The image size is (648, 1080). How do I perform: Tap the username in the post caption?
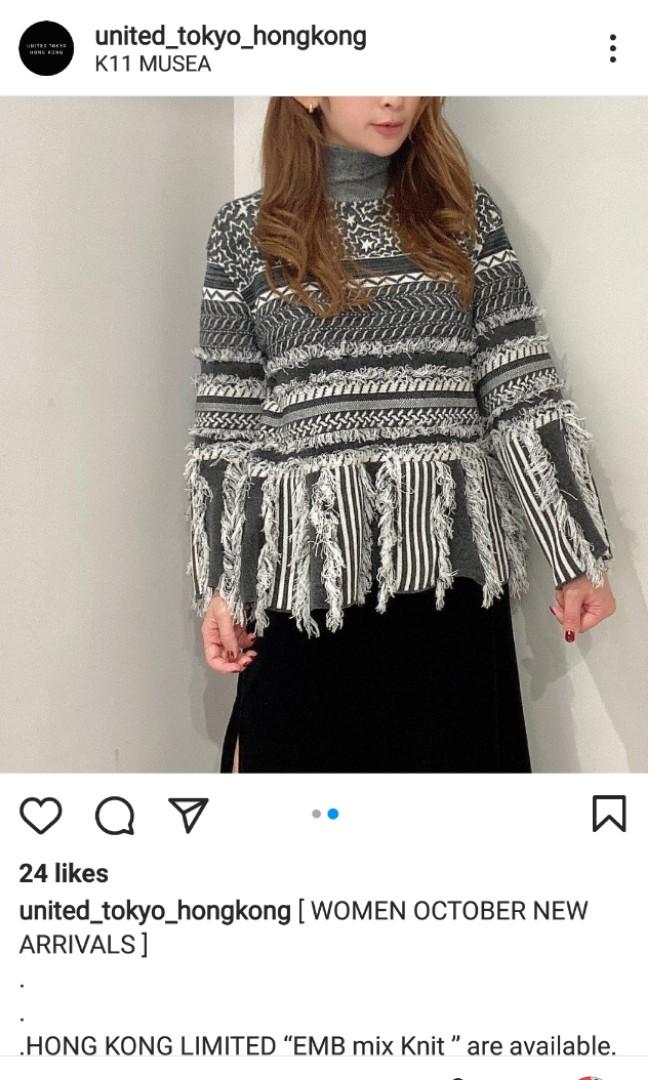click(154, 911)
